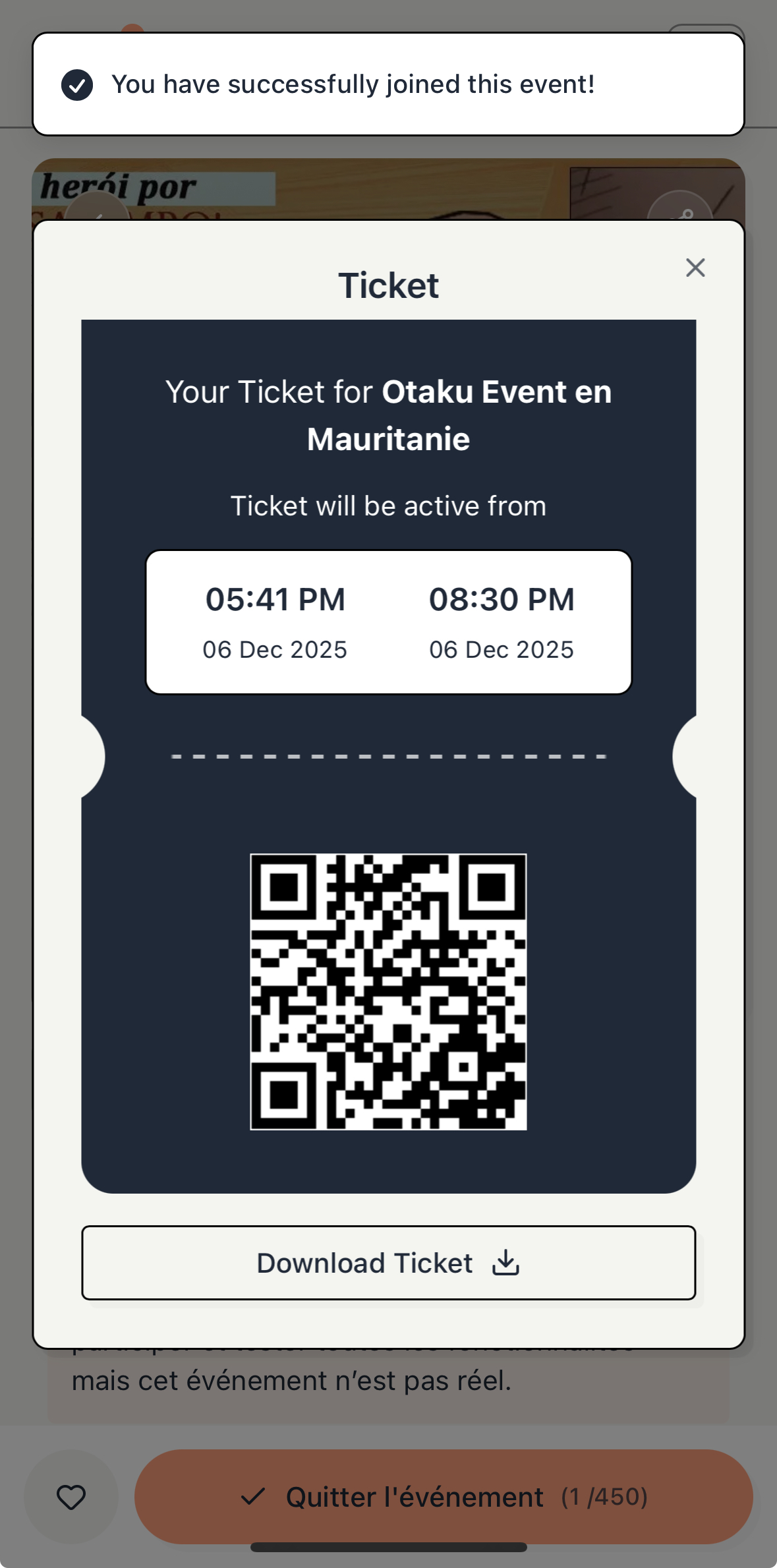The width and height of the screenshot is (777, 1568).
Task: Close the Ticket modal with the X
Action: tap(695, 268)
